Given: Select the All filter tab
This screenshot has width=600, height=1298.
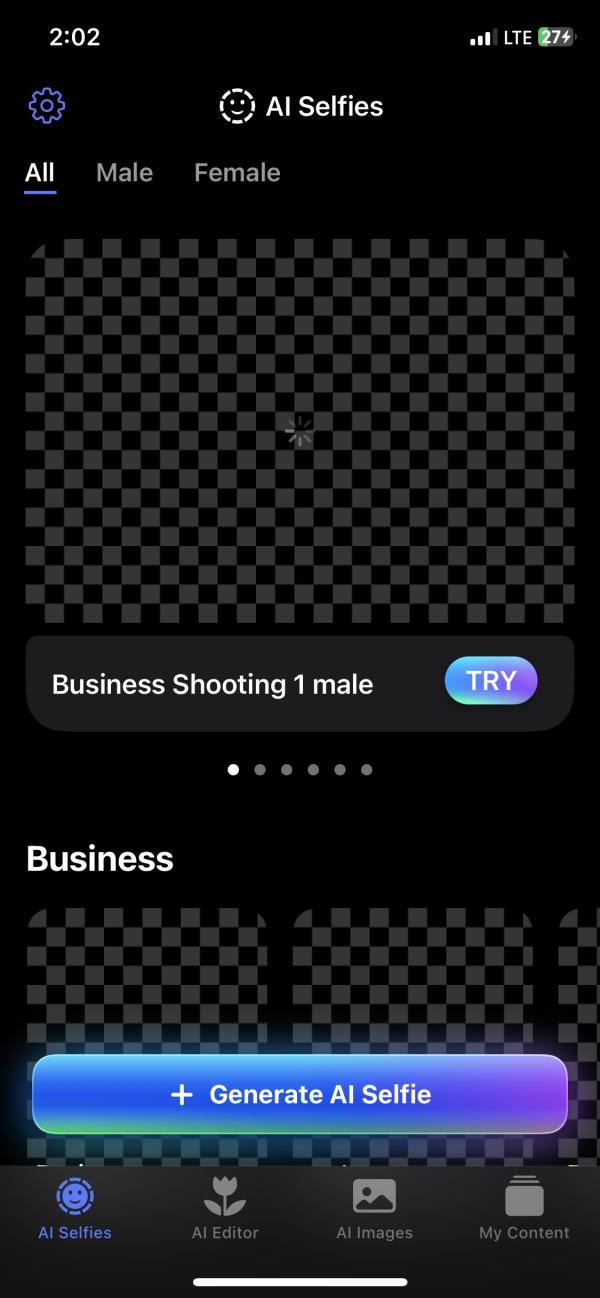Looking at the screenshot, I should click(x=40, y=172).
